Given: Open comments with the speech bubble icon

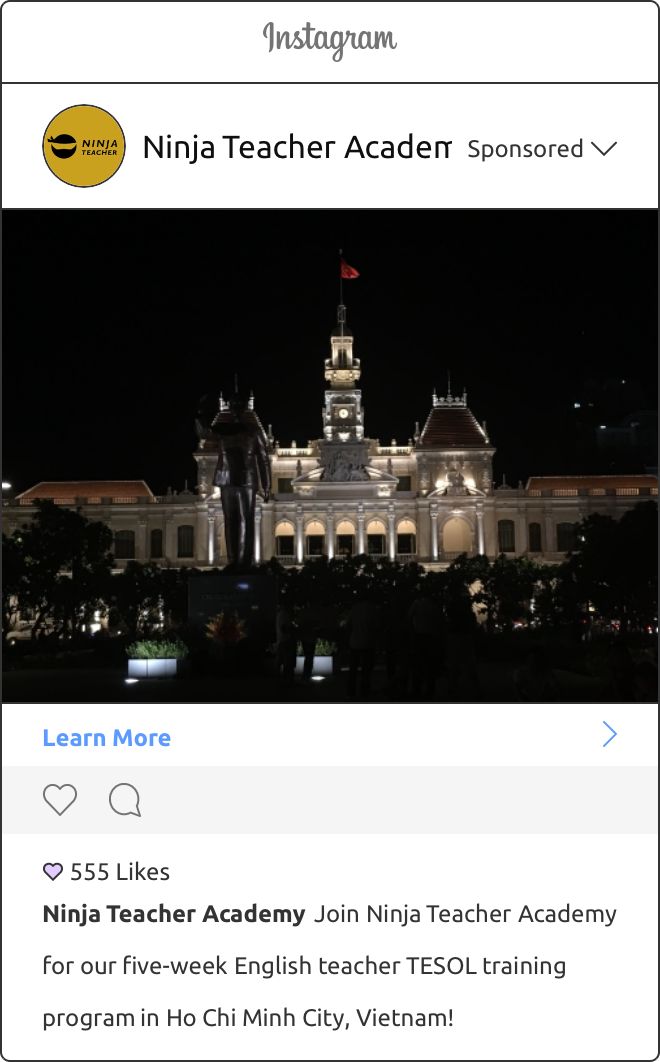Looking at the screenshot, I should pyautogui.click(x=125, y=800).
